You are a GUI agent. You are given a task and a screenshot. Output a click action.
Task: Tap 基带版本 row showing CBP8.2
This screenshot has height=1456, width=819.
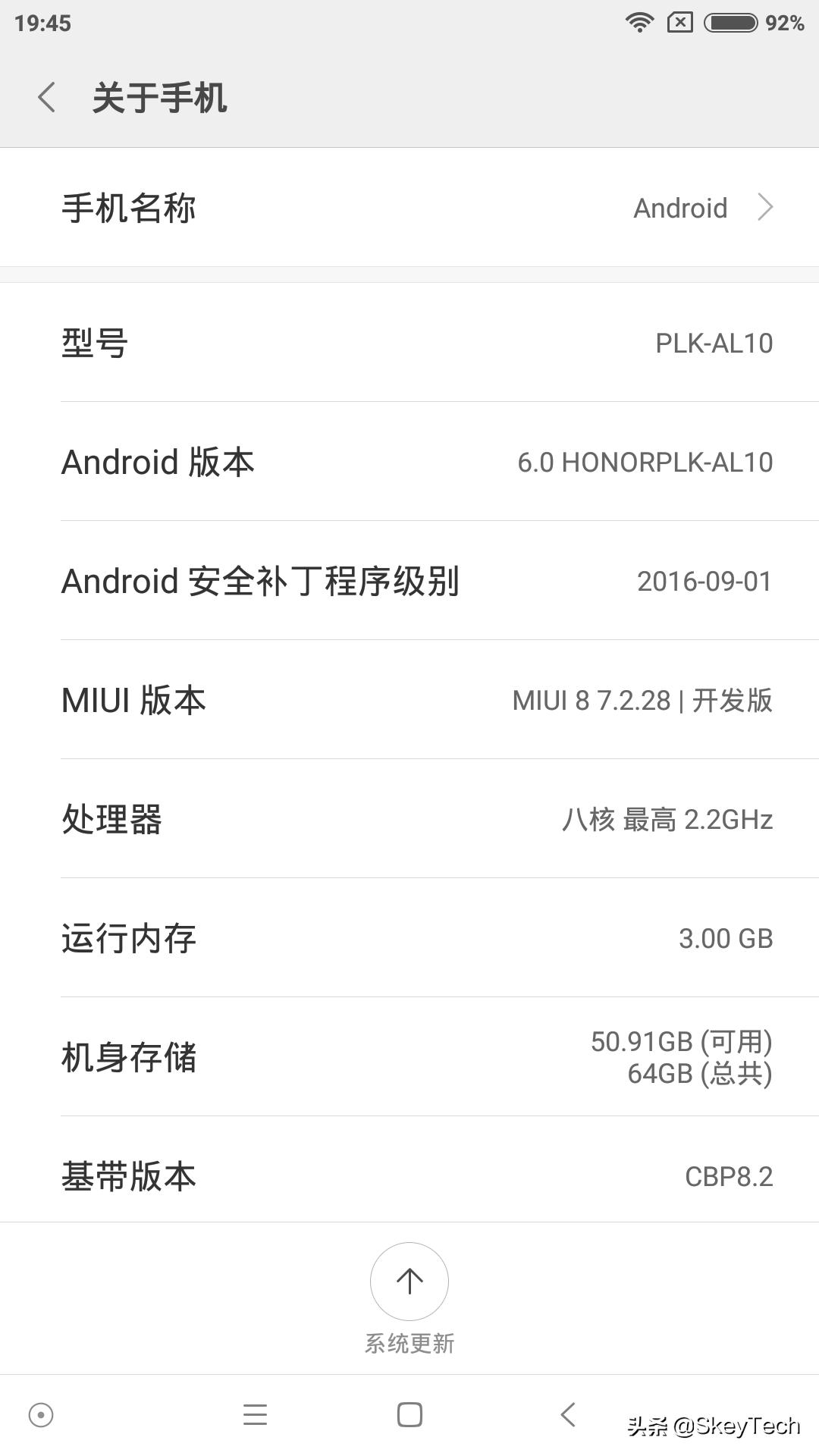(x=409, y=1175)
